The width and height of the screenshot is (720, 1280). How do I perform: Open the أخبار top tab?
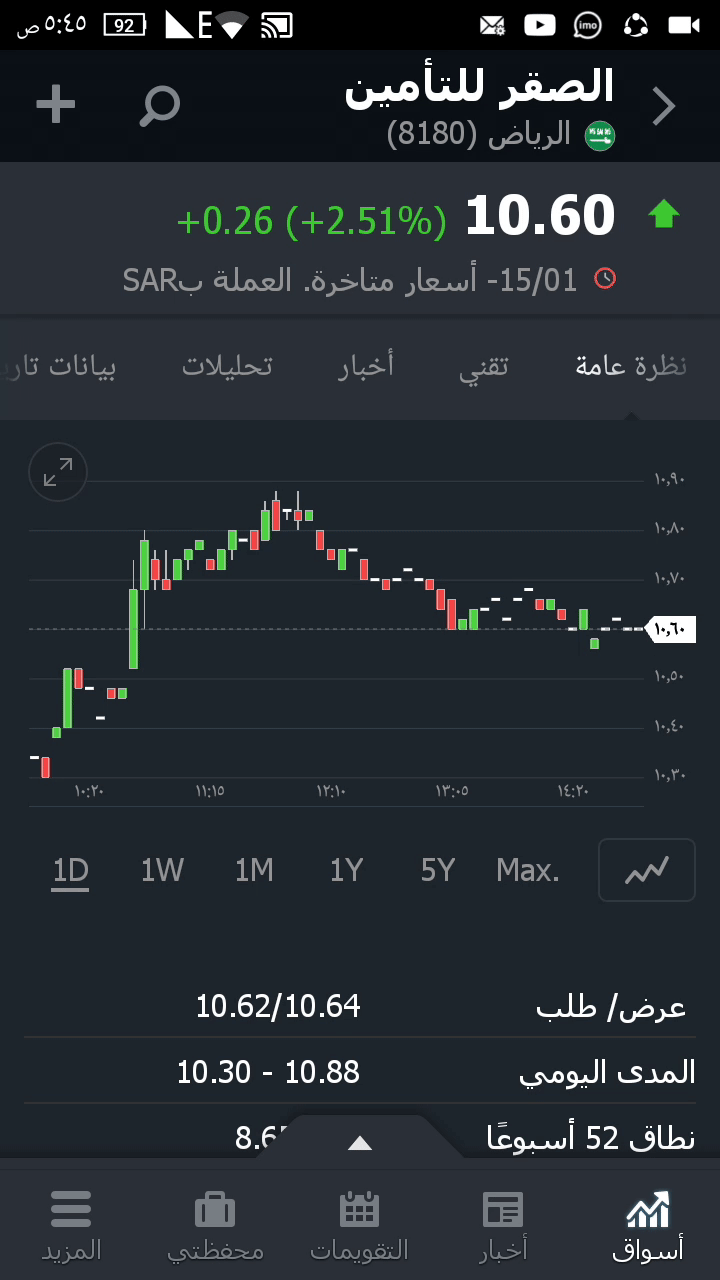tap(366, 366)
